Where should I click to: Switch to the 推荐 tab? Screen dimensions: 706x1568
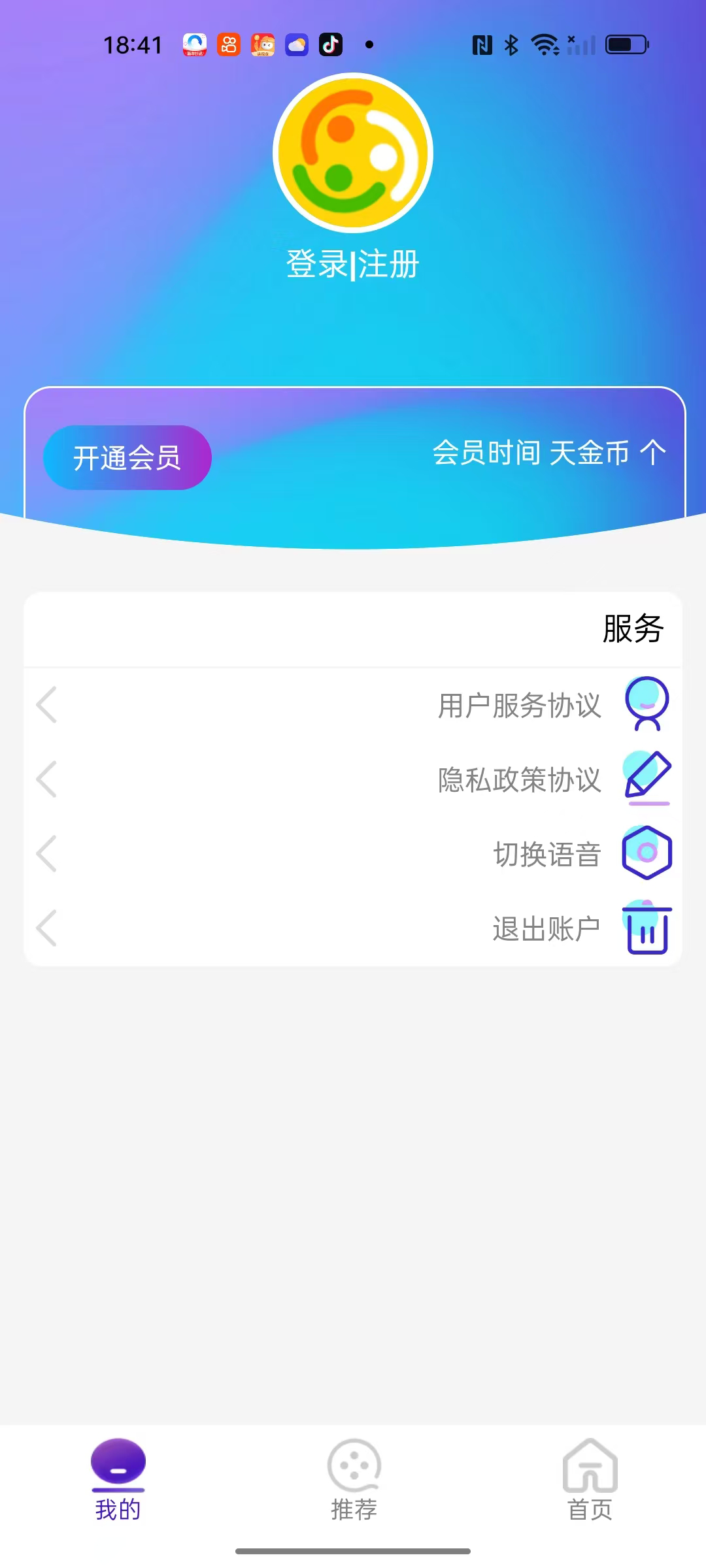pyautogui.click(x=354, y=1480)
